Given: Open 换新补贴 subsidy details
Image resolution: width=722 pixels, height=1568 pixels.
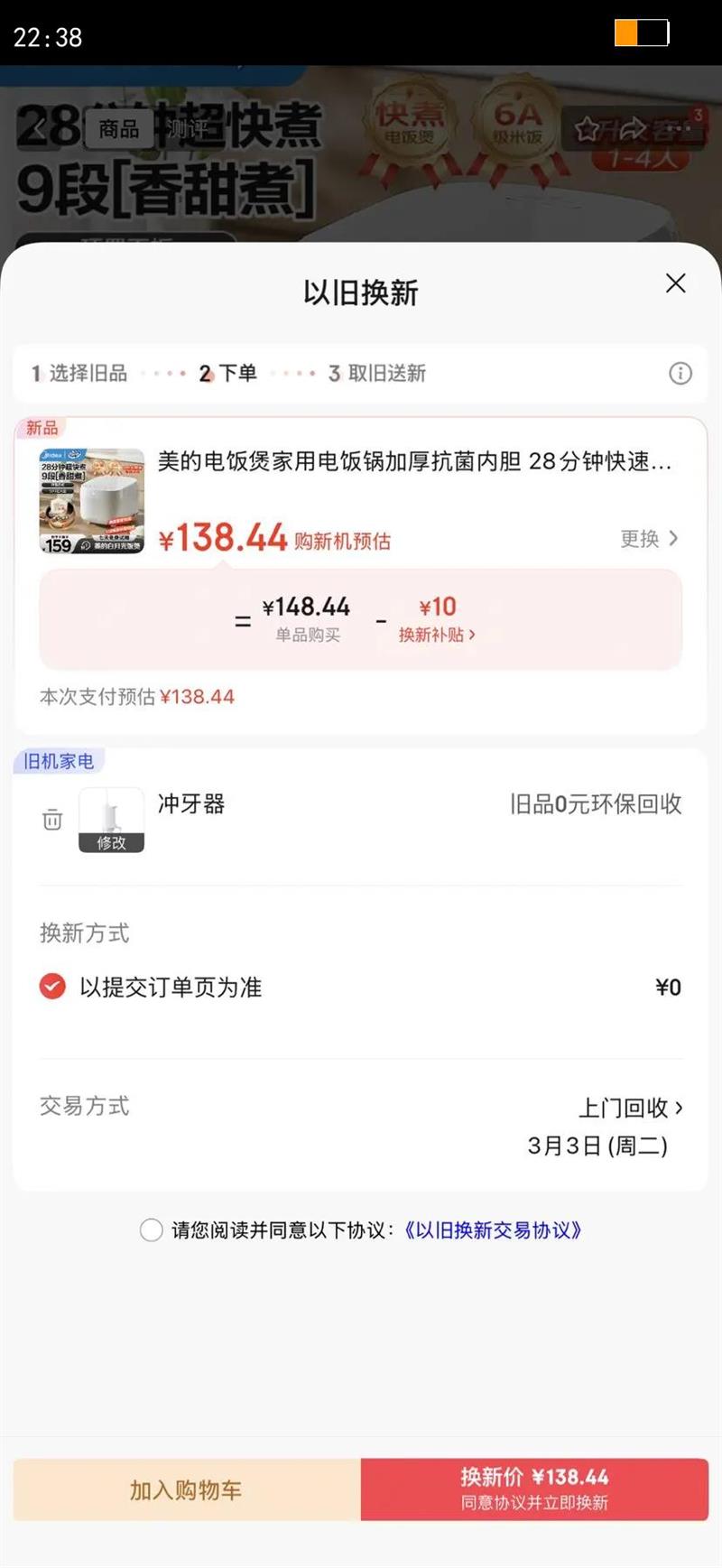Looking at the screenshot, I should click(x=437, y=635).
